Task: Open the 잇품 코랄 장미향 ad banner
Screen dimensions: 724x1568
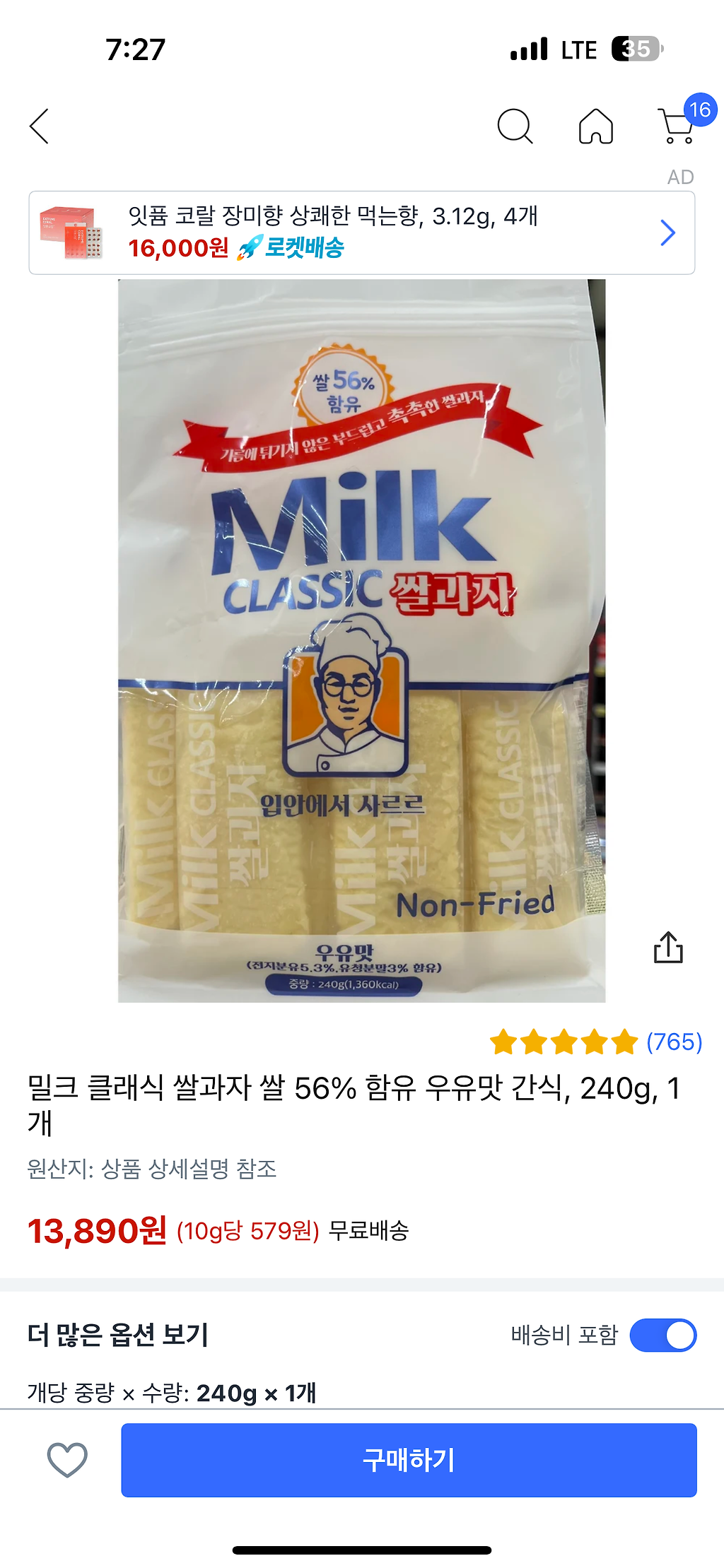Action: pos(361,232)
